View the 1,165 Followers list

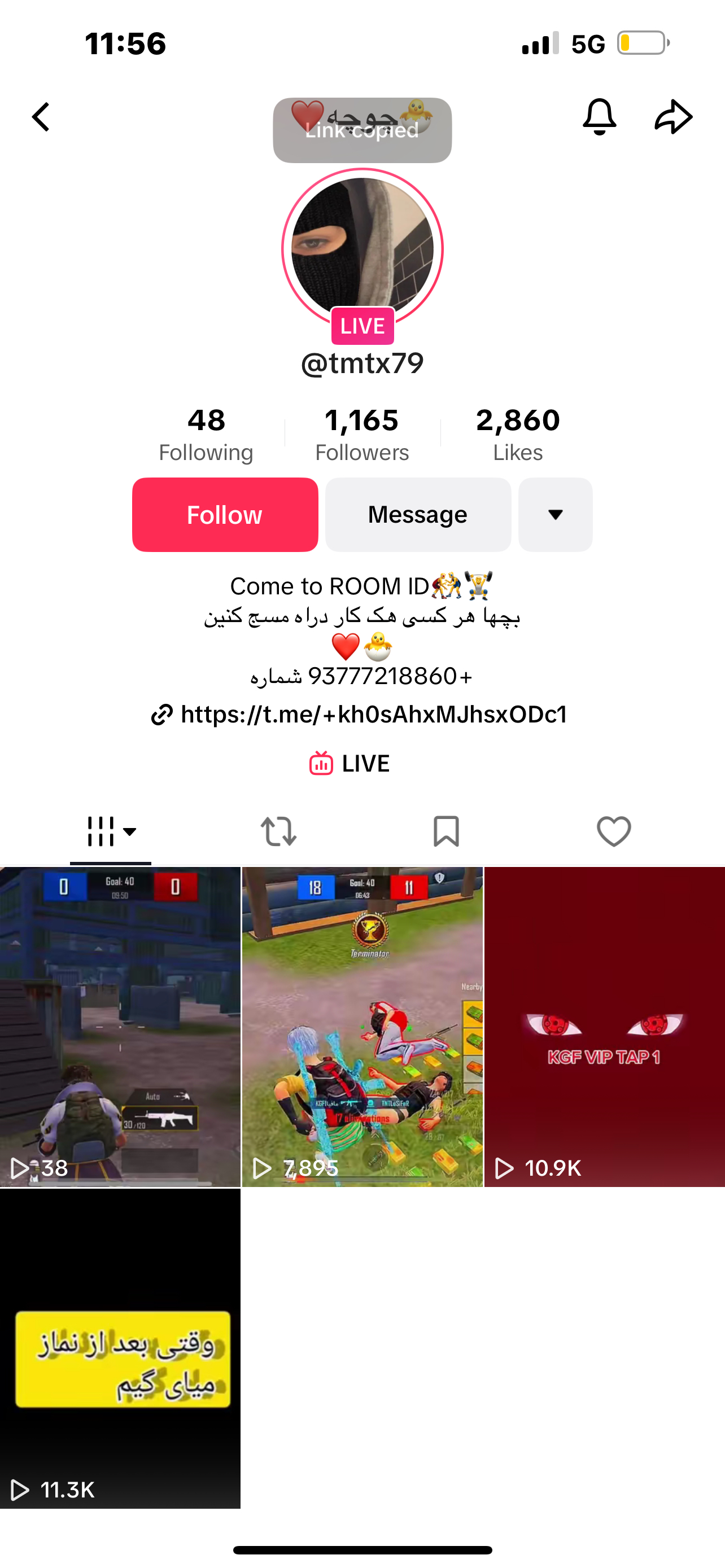point(361,435)
